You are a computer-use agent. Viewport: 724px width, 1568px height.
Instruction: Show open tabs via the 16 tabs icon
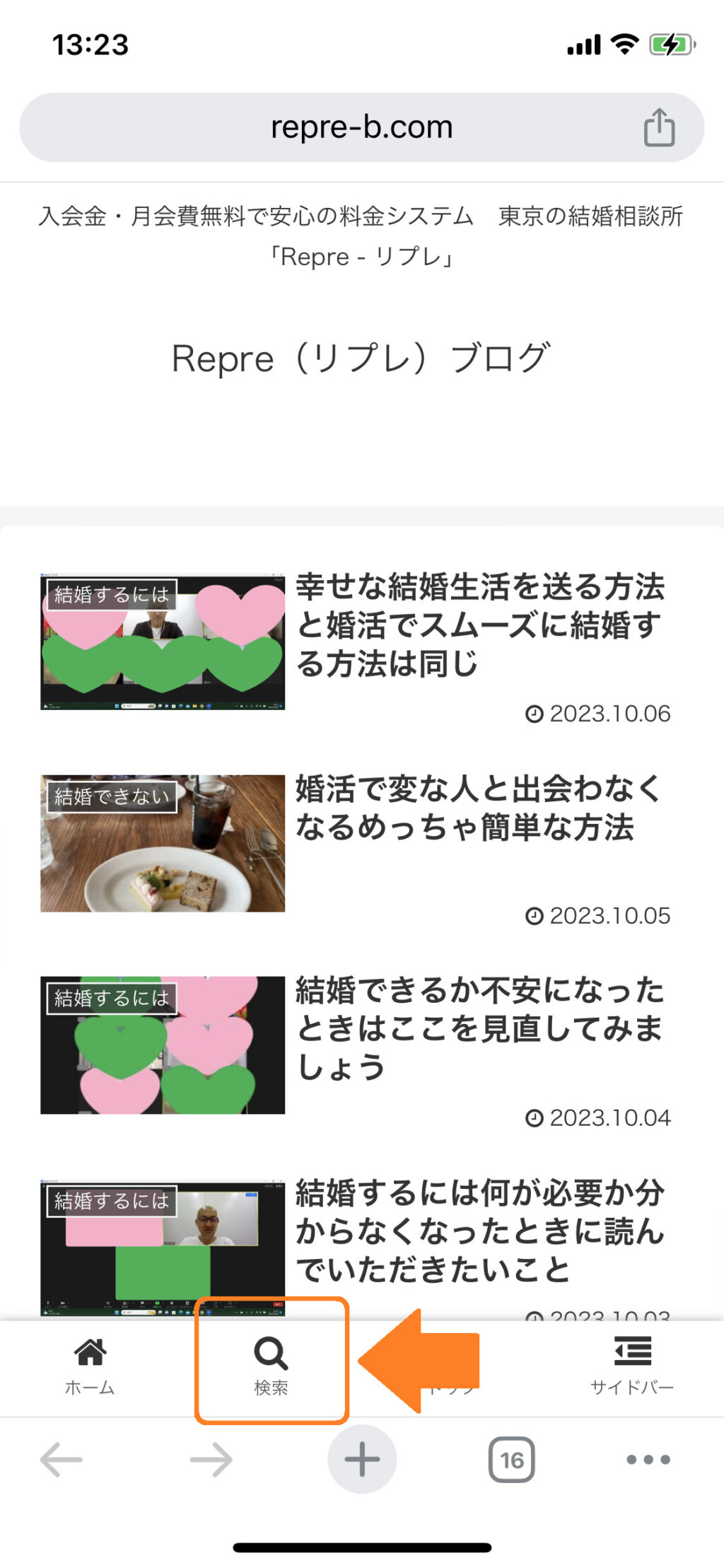(x=513, y=1458)
